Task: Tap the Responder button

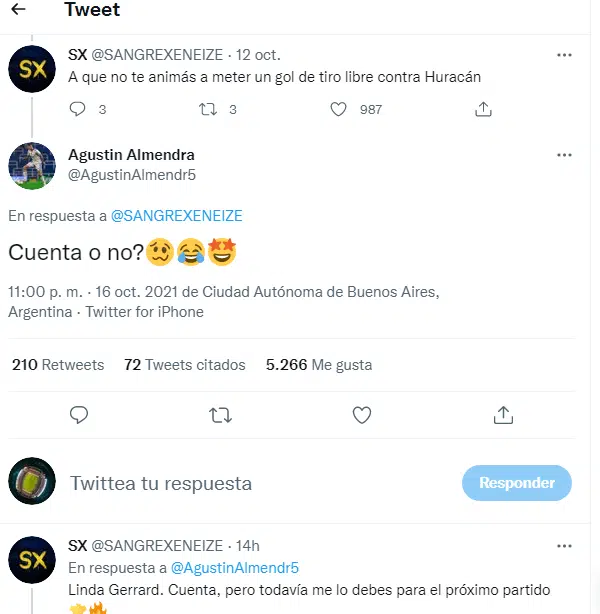Action: click(516, 483)
